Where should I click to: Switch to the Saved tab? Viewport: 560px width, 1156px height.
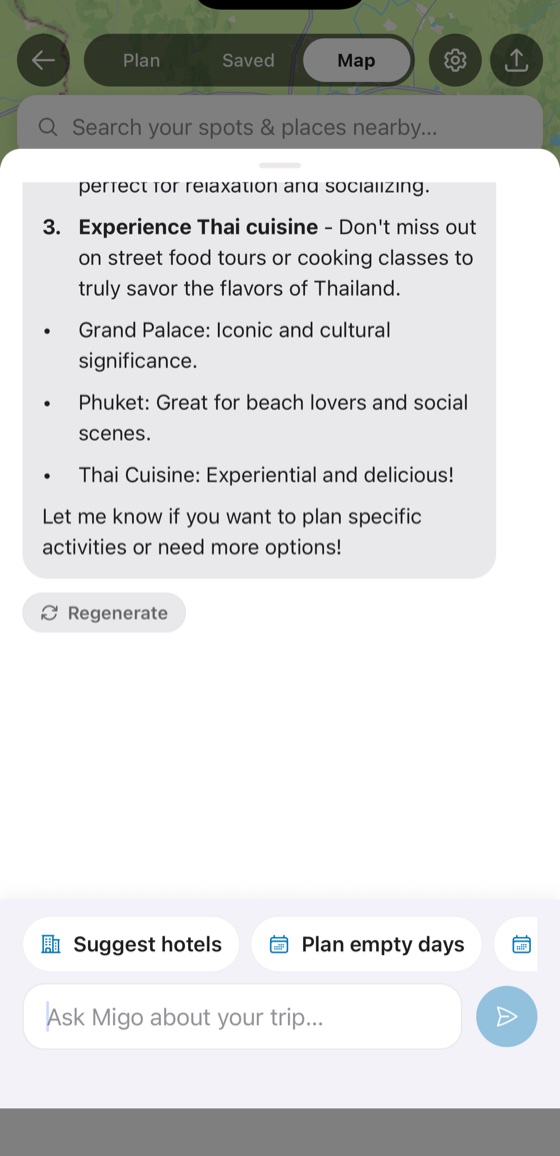248,60
